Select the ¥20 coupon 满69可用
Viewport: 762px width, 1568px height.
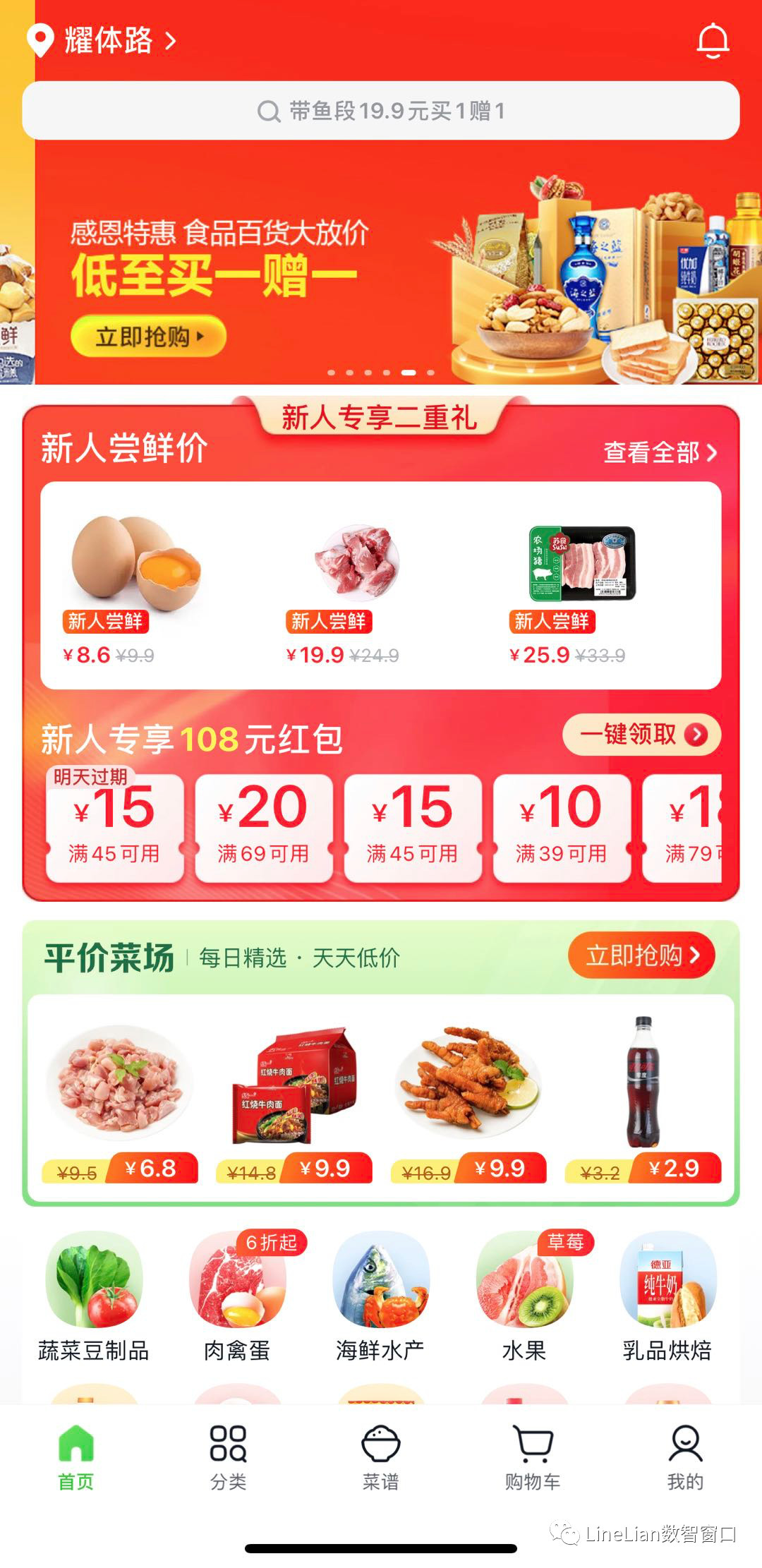click(x=263, y=827)
